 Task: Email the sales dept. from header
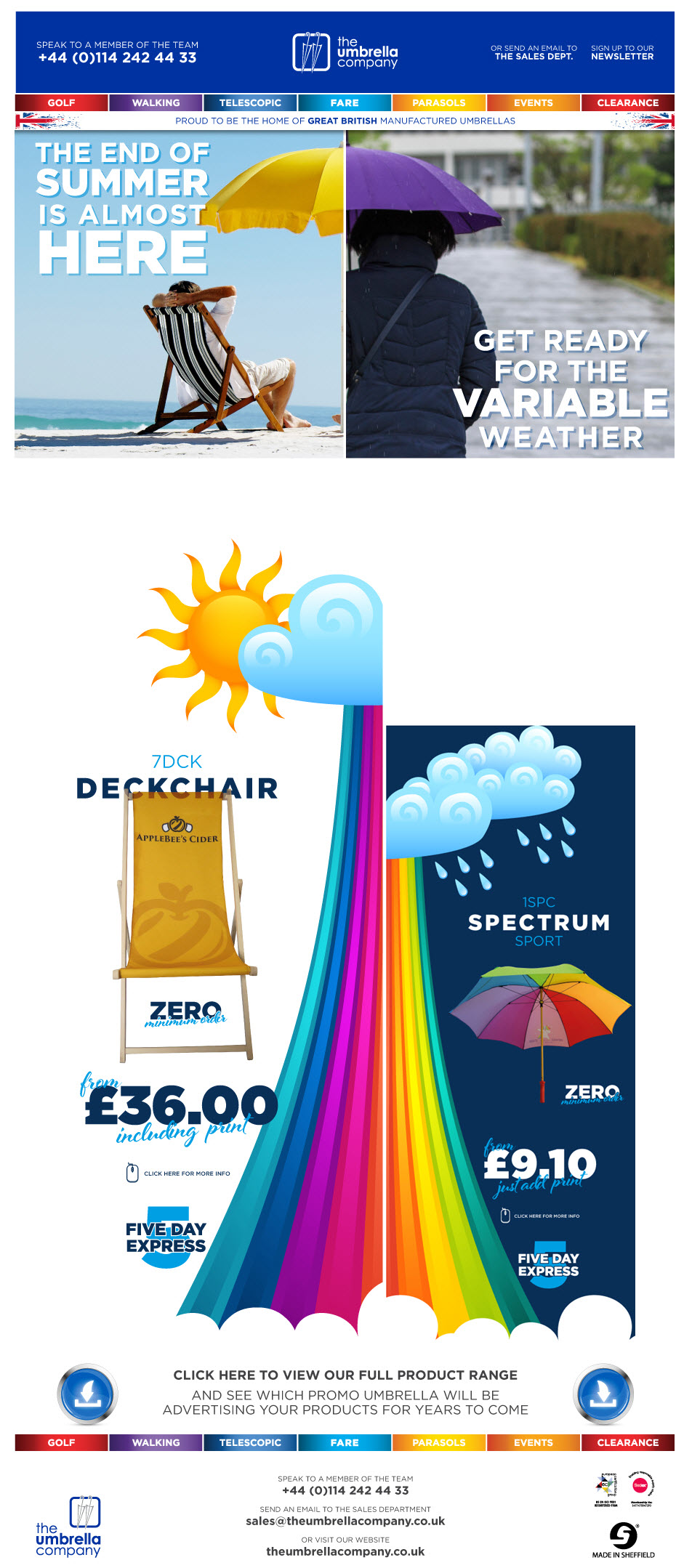(x=534, y=52)
